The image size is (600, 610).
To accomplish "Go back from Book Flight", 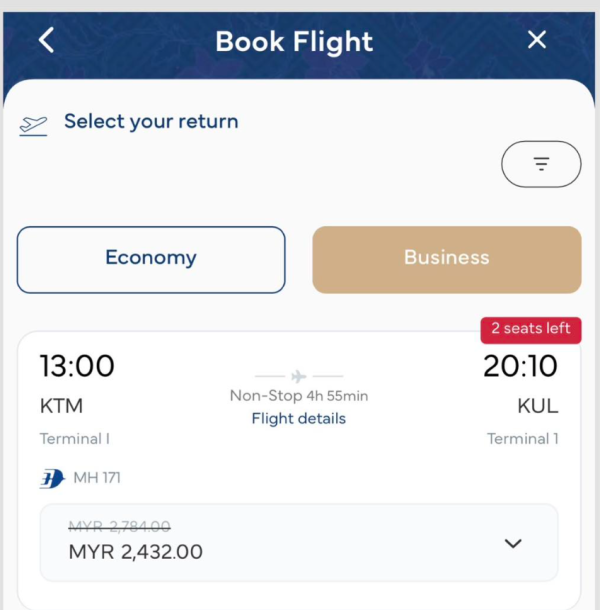I will [46, 40].
